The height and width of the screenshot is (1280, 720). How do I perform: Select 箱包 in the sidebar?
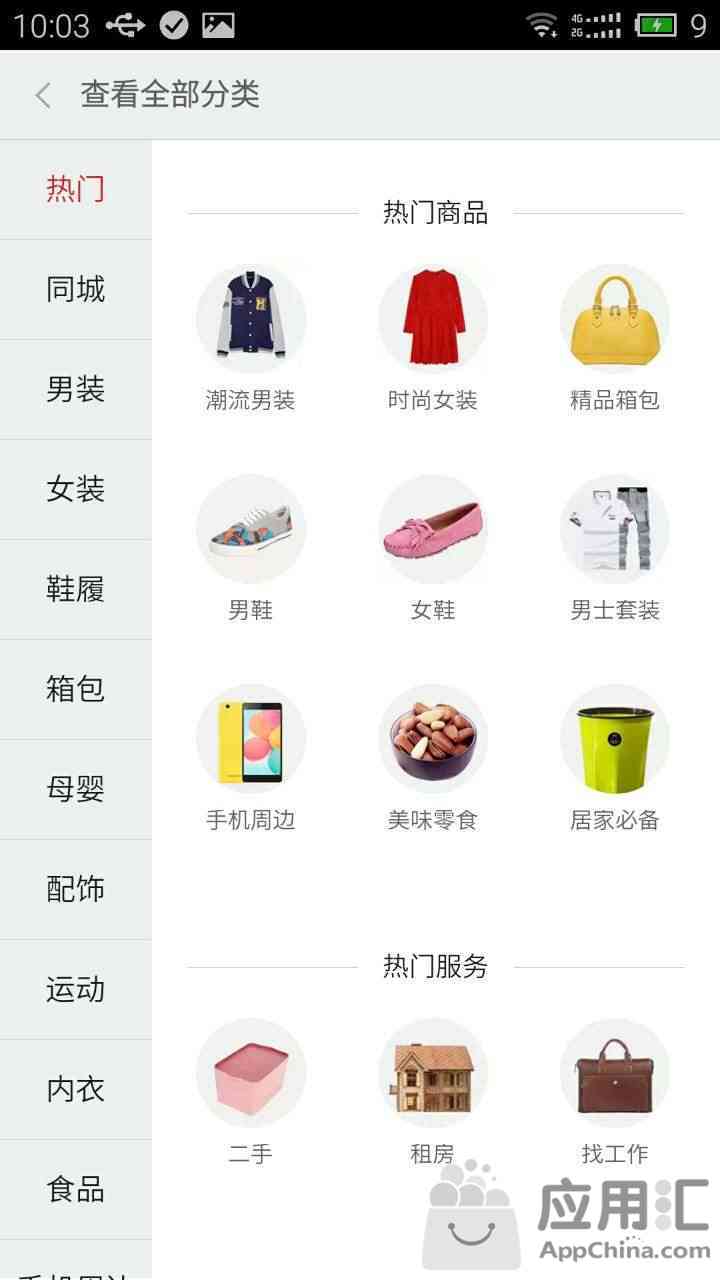coord(76,690)
